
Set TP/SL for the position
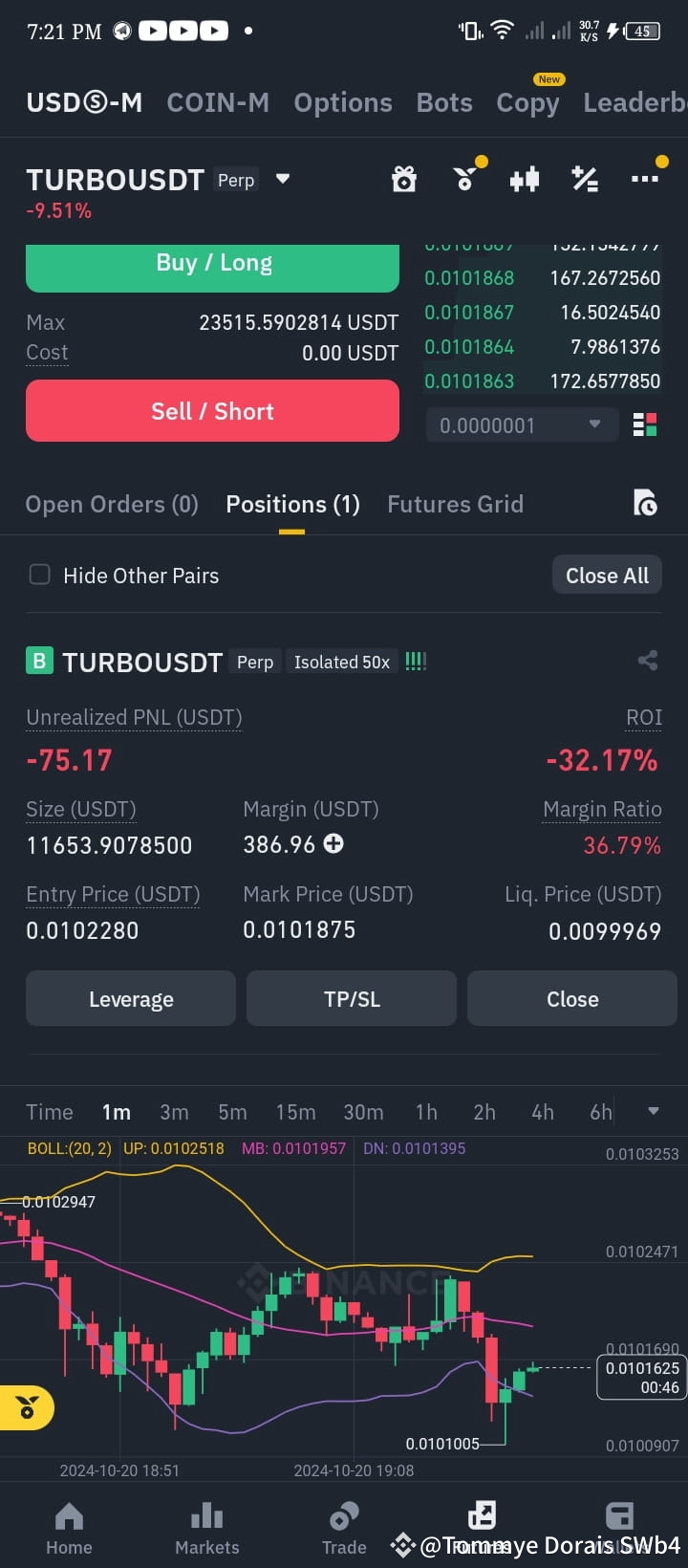pyautogui.click(x=351, y=998)
